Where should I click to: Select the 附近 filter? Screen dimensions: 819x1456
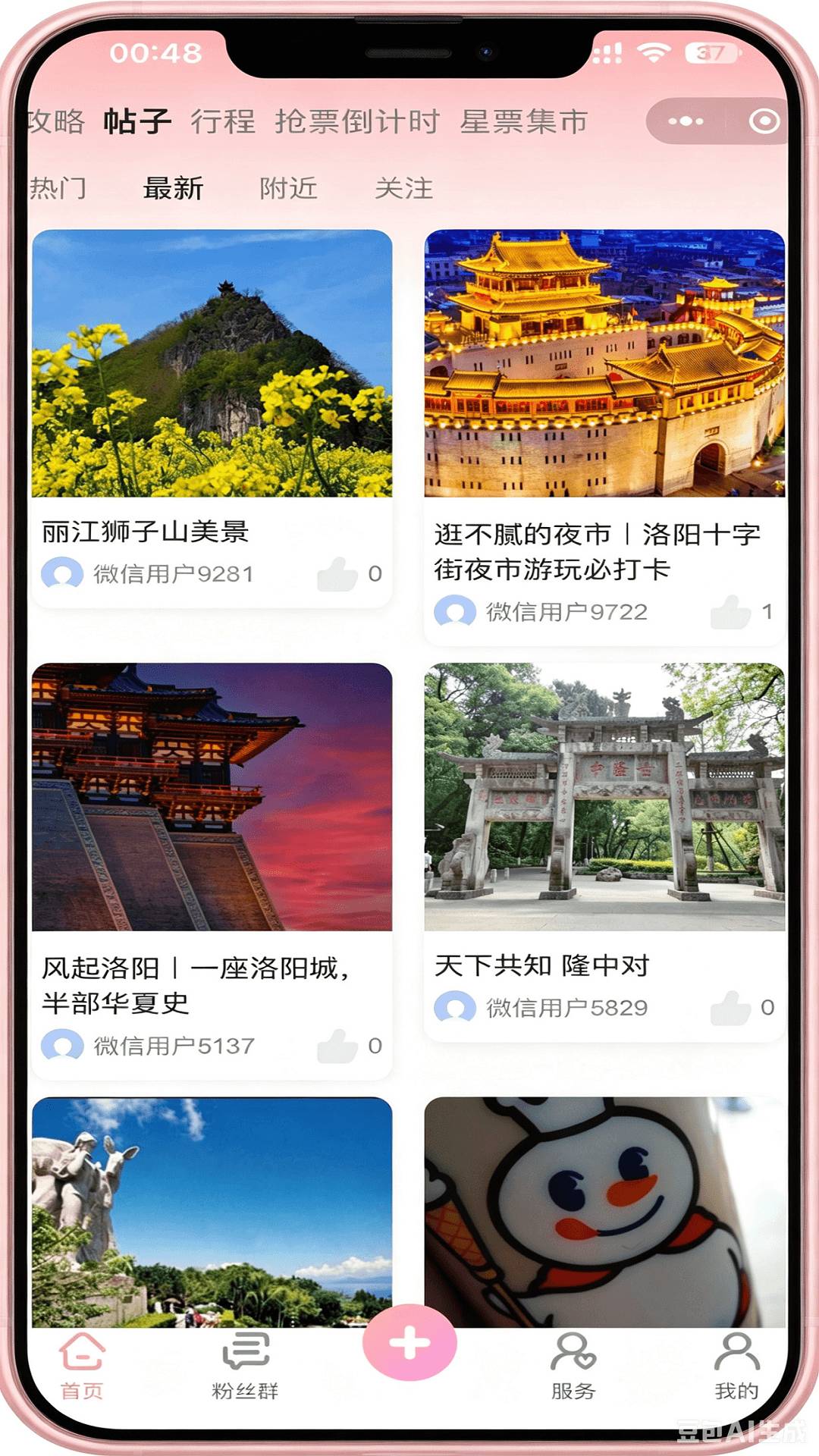tap(288, 188)
